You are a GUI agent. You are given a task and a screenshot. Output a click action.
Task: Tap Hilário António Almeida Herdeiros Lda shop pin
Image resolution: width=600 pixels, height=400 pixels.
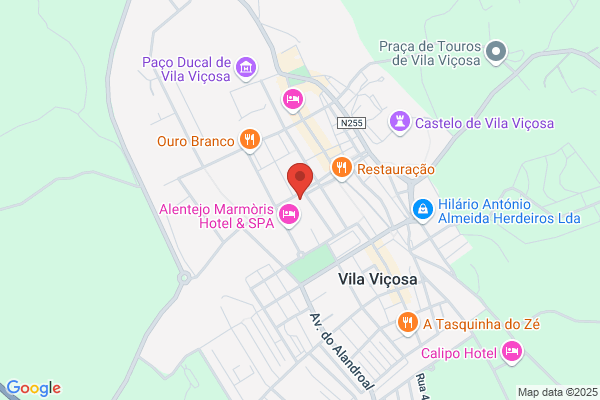[x=422, y=211]
